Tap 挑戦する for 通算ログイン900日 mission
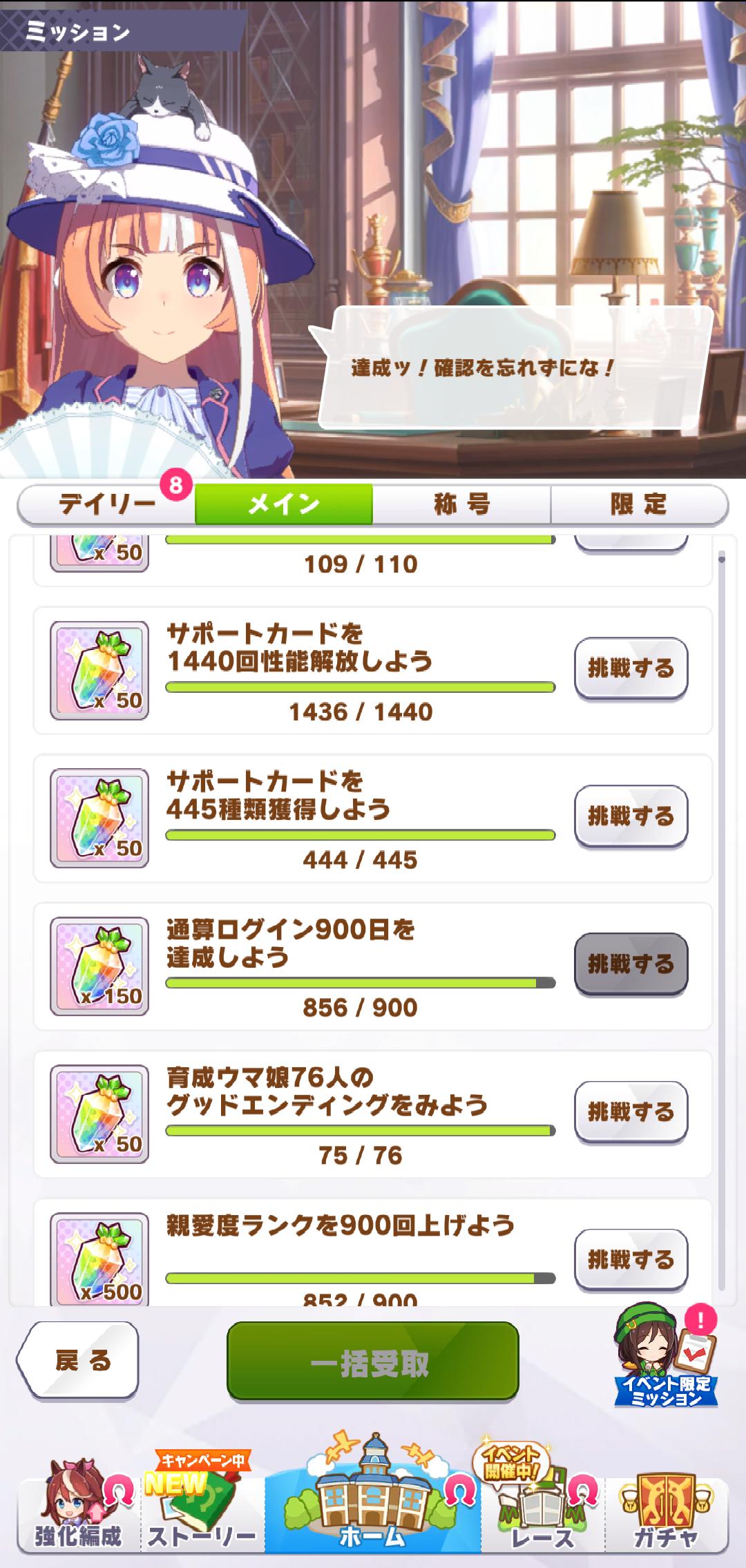 (x=631, y=964)
